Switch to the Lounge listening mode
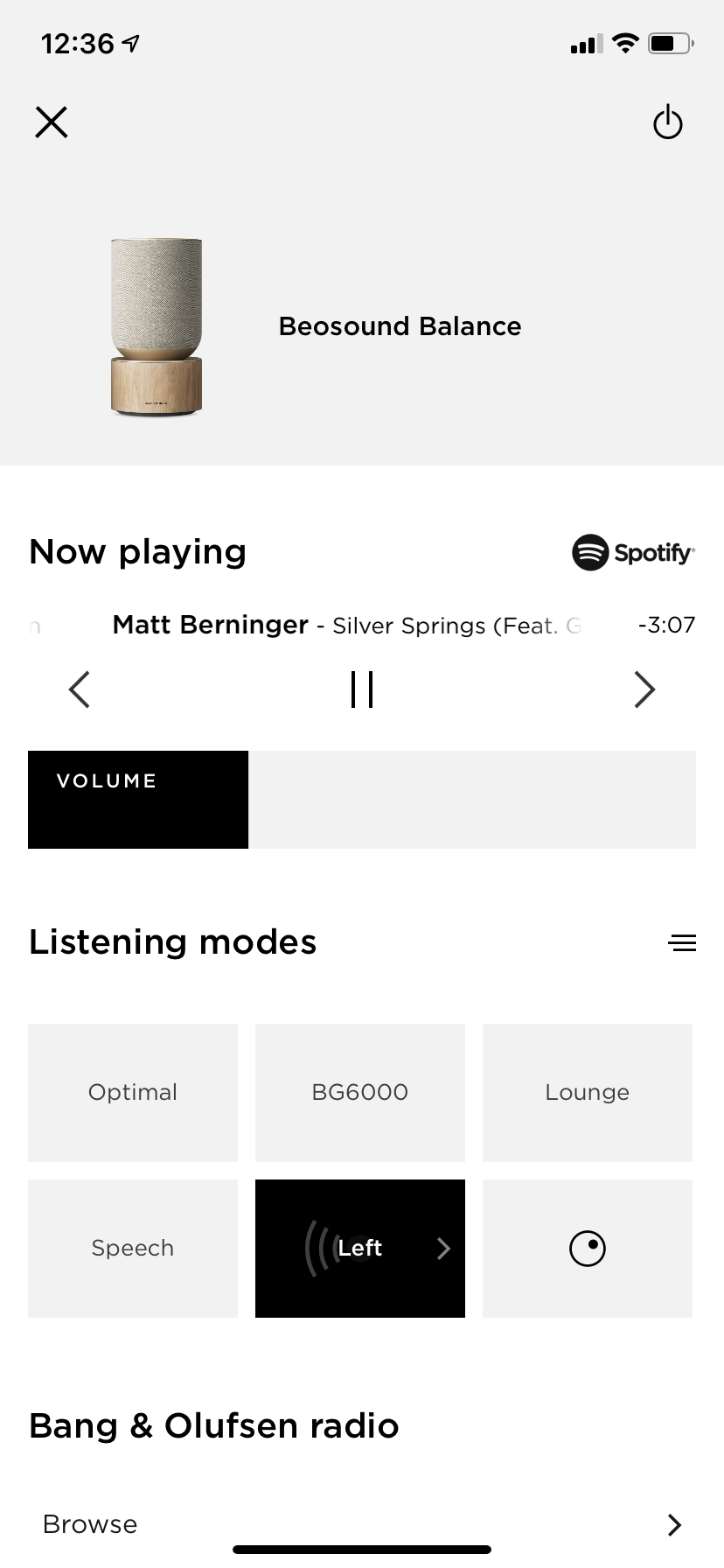724x1568 pixels. pyautogui.click(x=587, y=1093)
